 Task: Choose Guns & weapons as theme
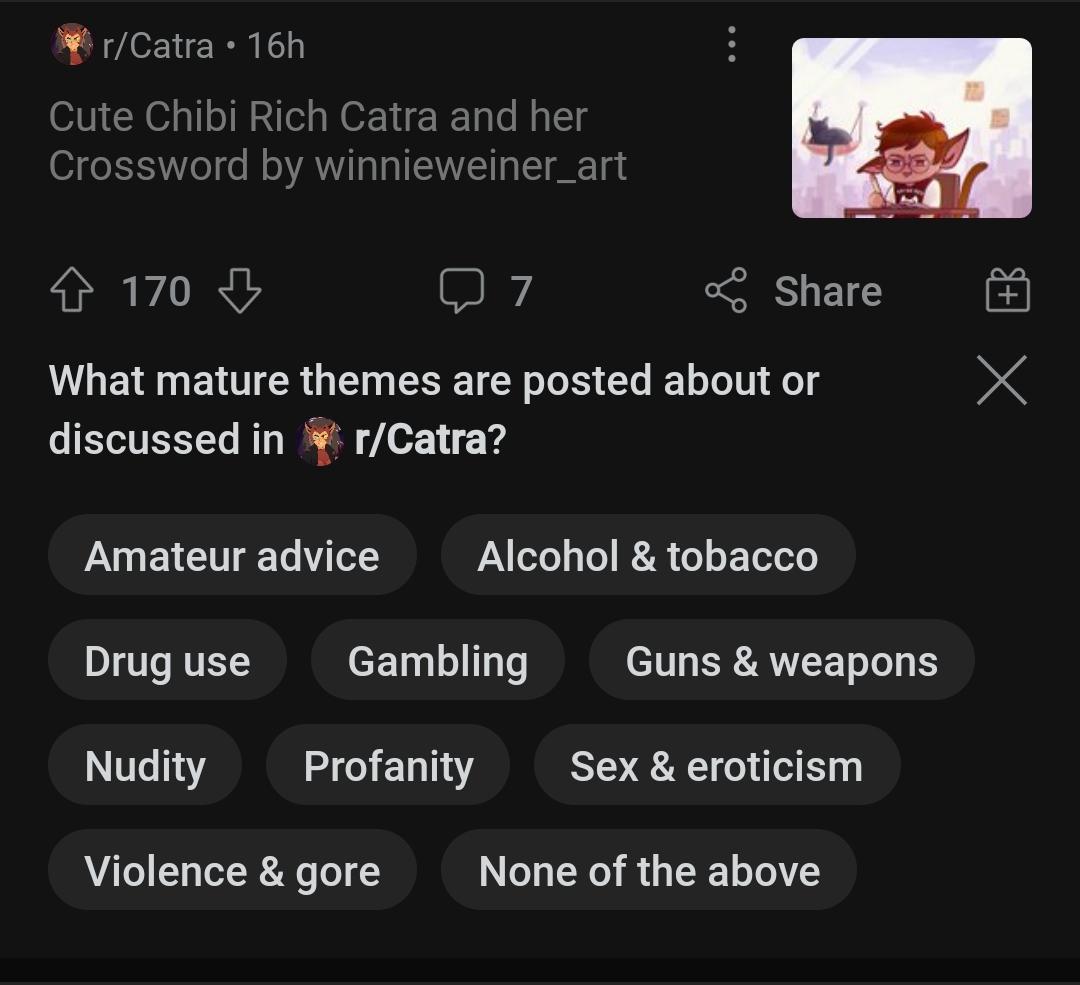tap(781, 661)
